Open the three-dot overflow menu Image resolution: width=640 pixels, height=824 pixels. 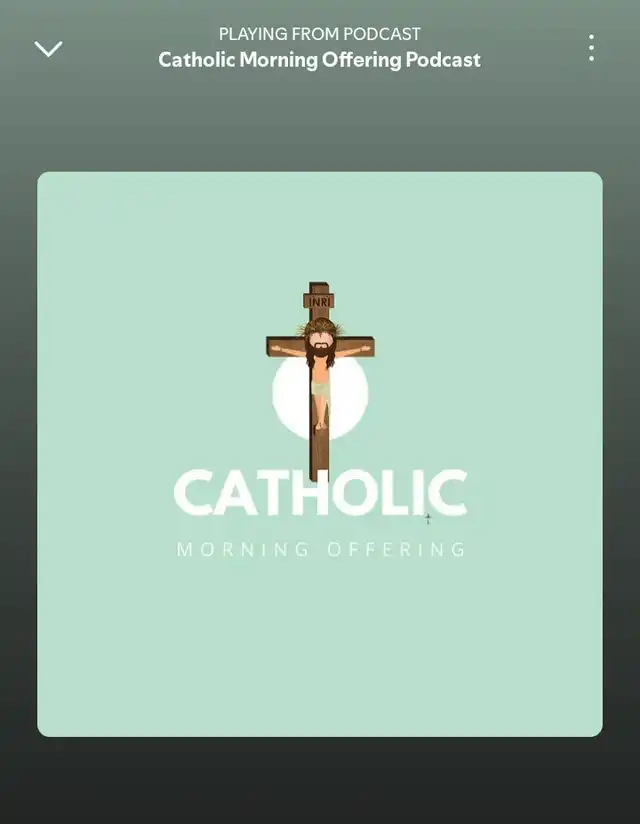[x=591, y=48]
